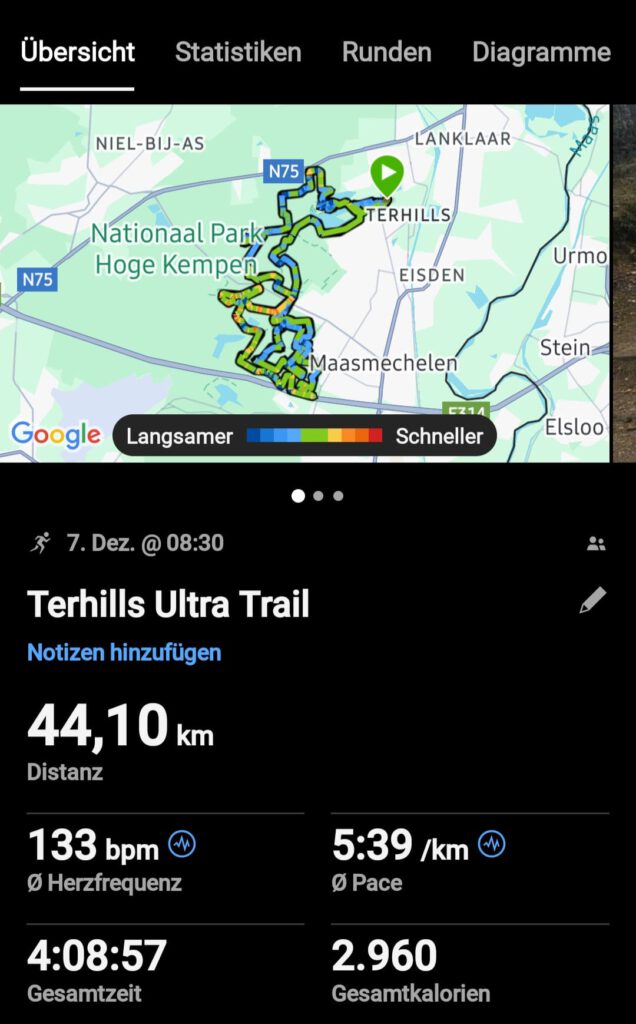
Task: Tap Notizen hinzufügen link
Action: 124,653
